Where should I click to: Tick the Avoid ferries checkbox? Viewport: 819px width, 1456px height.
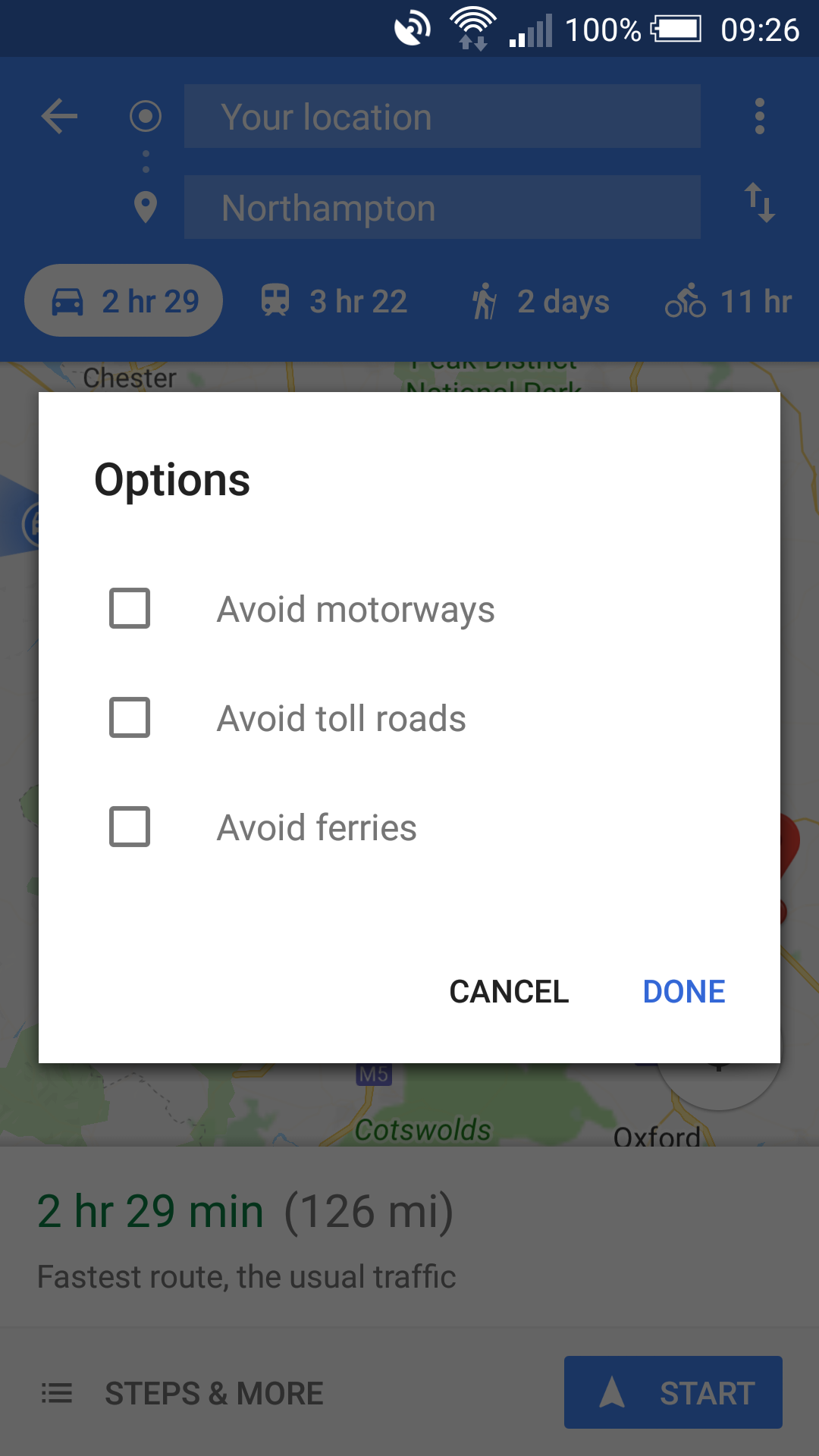pyautogui.click(x=130, y=827)
